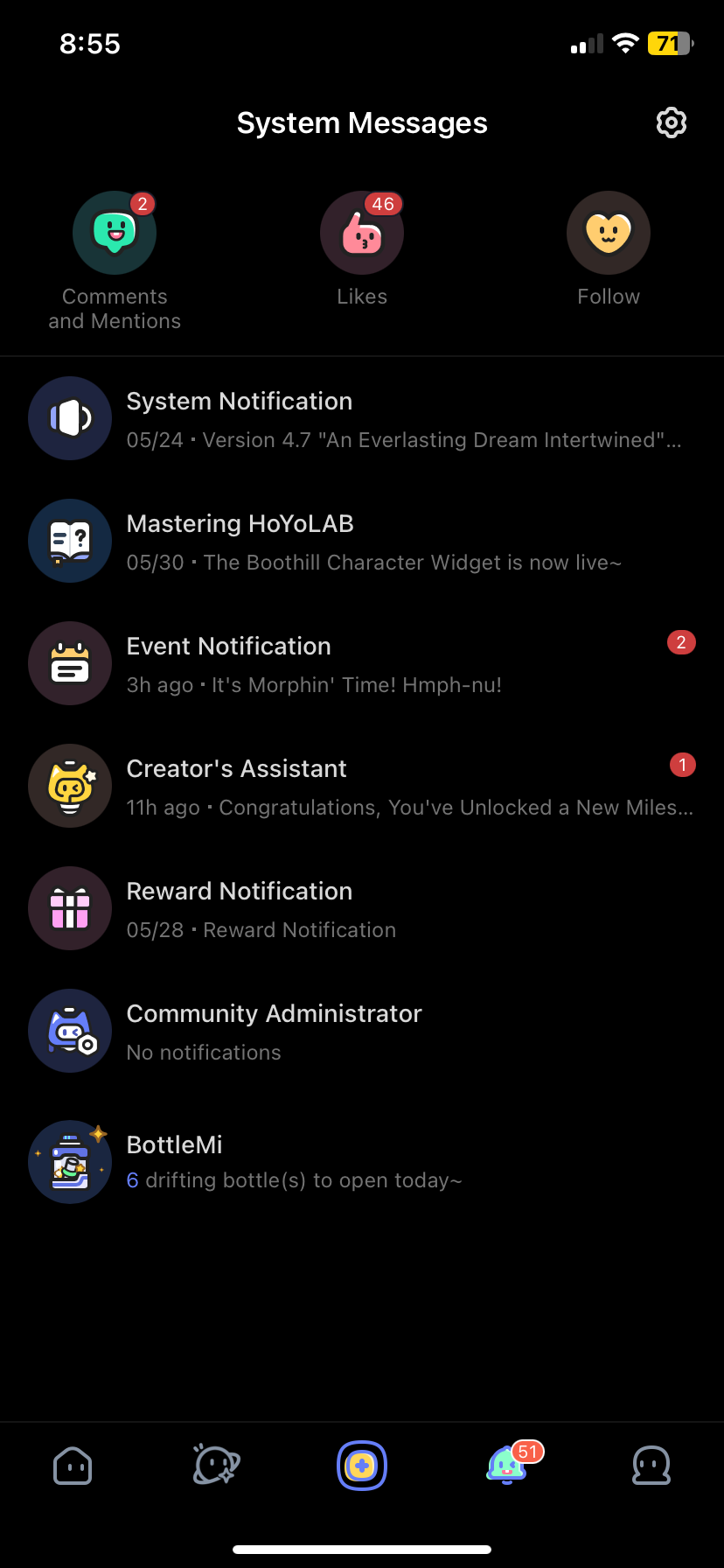Open the Reward Notification row
This screenshot has width=724, height=1568.
362,909
